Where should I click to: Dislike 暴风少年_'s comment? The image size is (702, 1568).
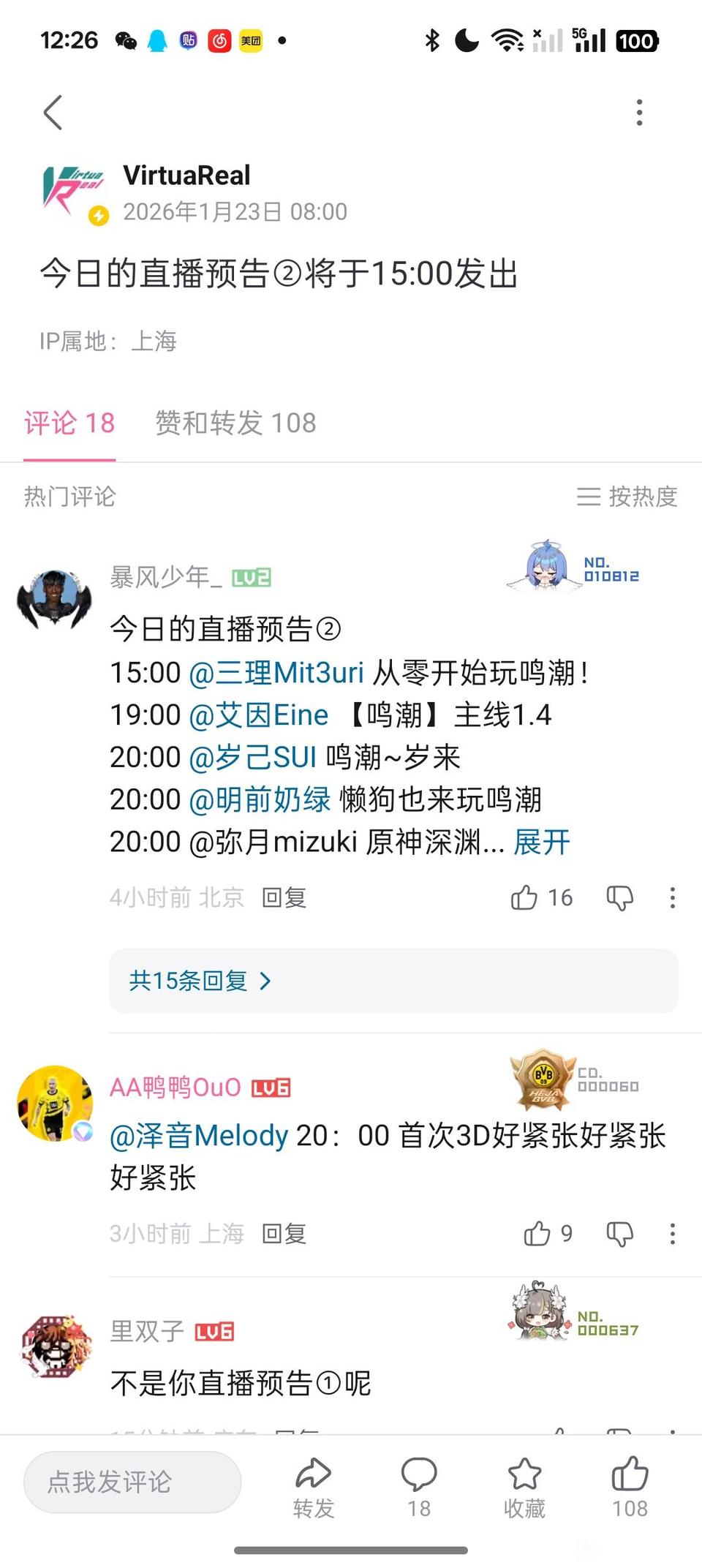[x=619, y=897]
